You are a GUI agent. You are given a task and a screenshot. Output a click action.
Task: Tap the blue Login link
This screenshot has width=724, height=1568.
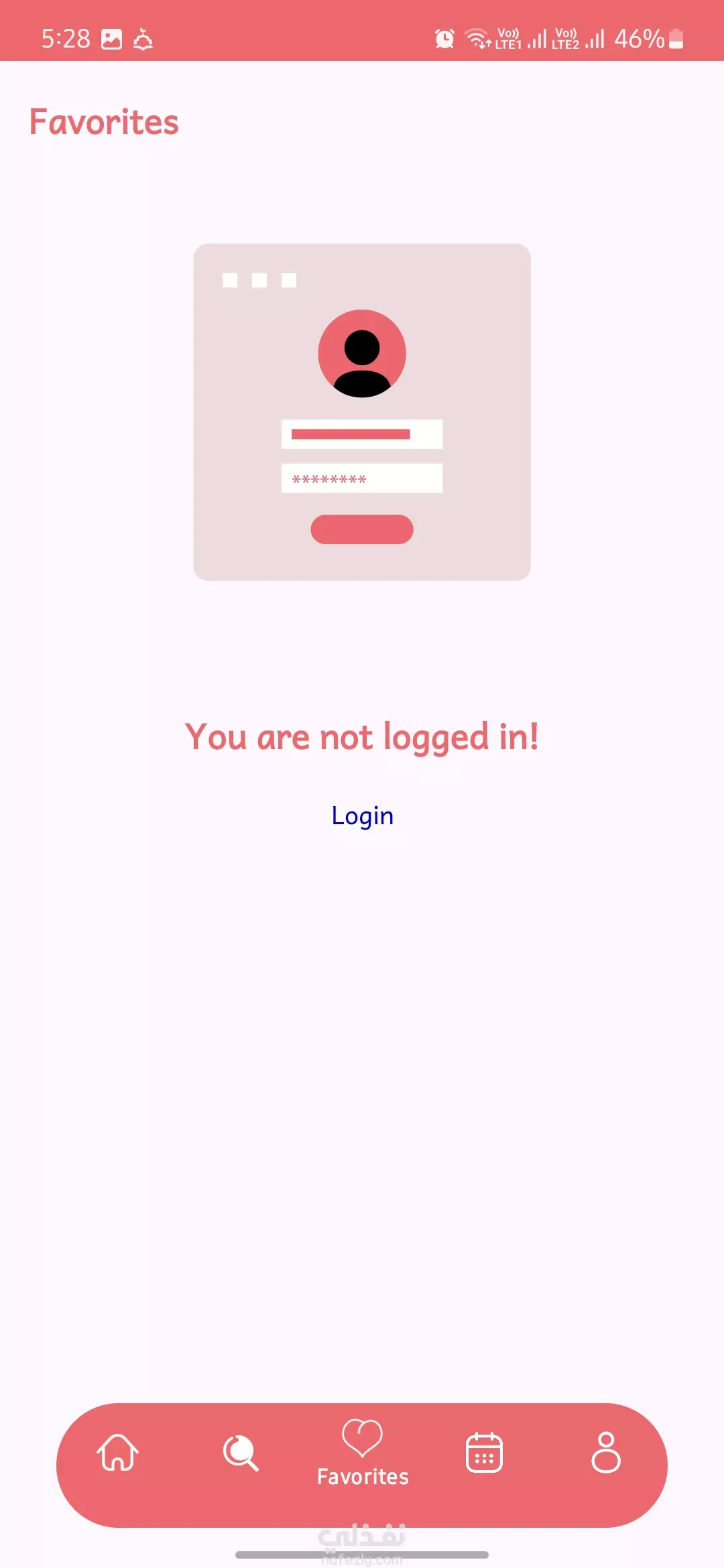[363, 815]
